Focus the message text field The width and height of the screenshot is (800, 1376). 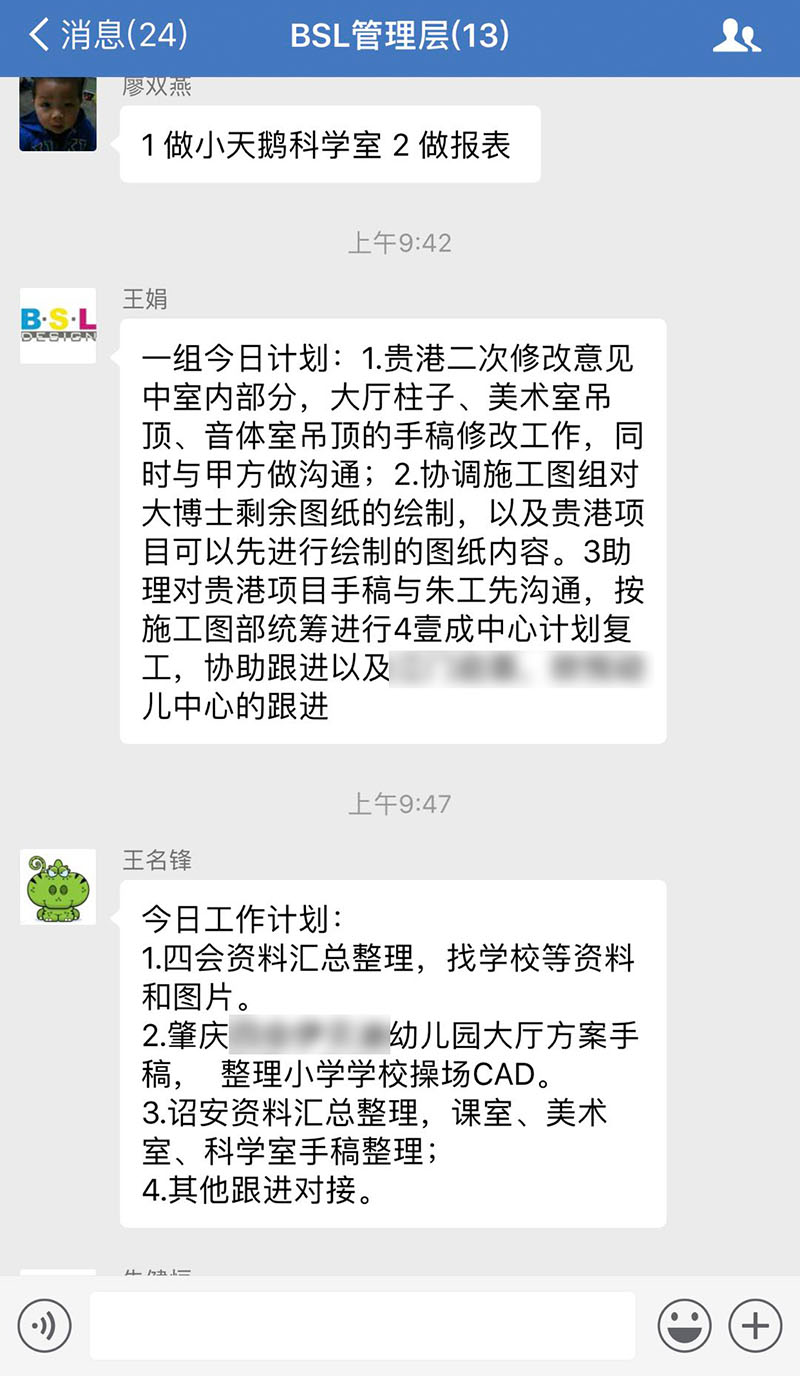coord(362,1326)
